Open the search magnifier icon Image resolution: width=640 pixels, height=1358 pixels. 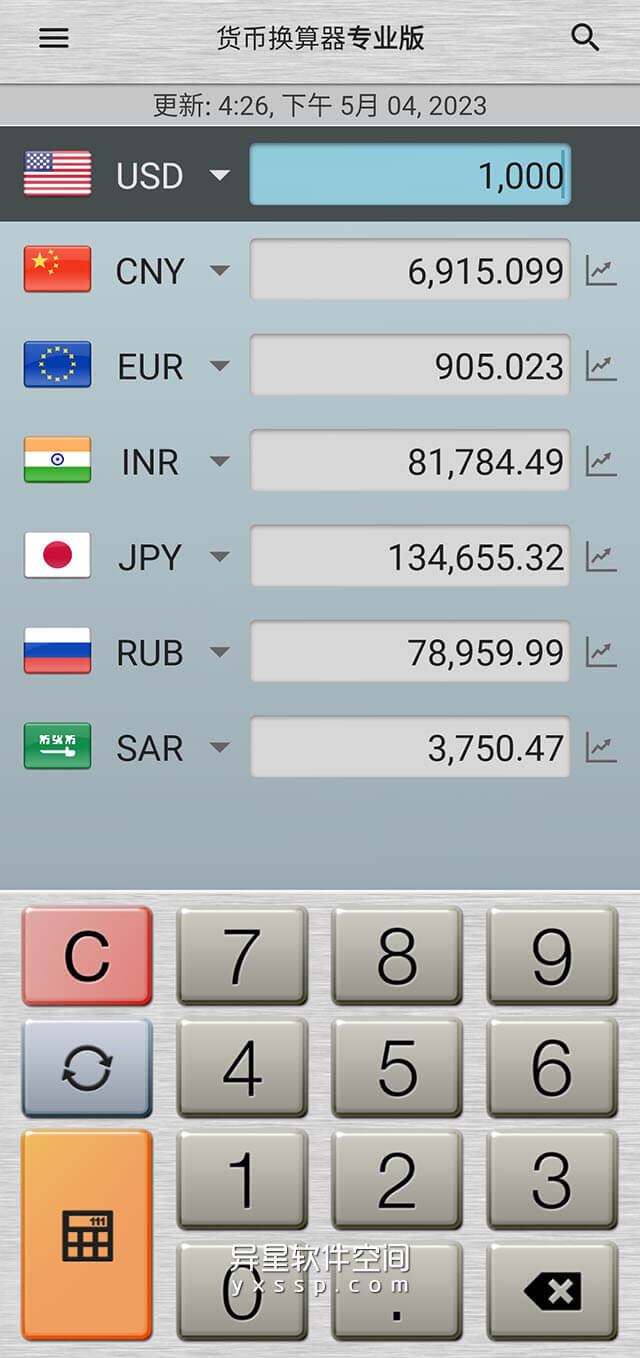(585, 38)
